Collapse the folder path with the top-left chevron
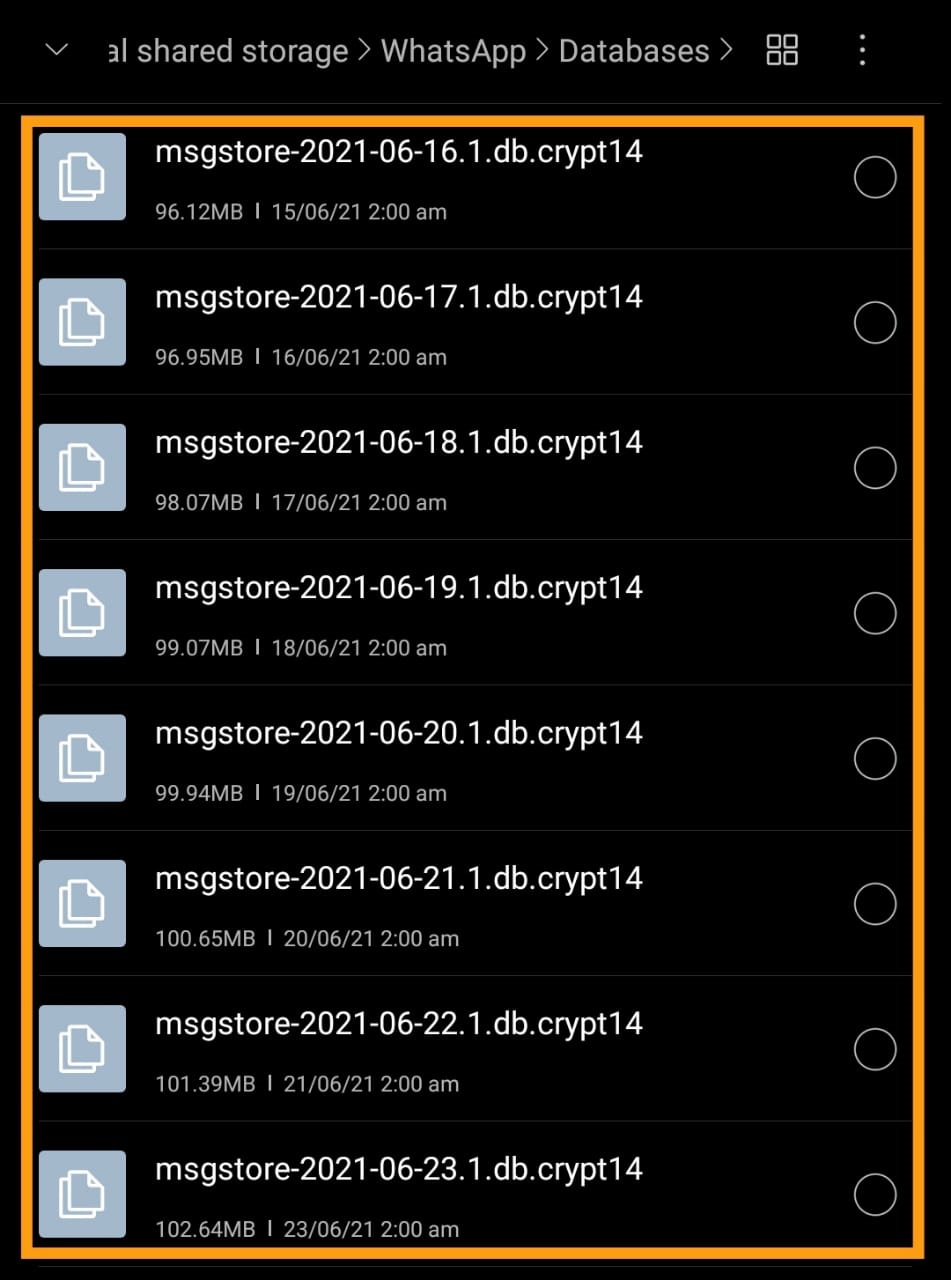The image size is (951, 1280). [x=56, y=50]
